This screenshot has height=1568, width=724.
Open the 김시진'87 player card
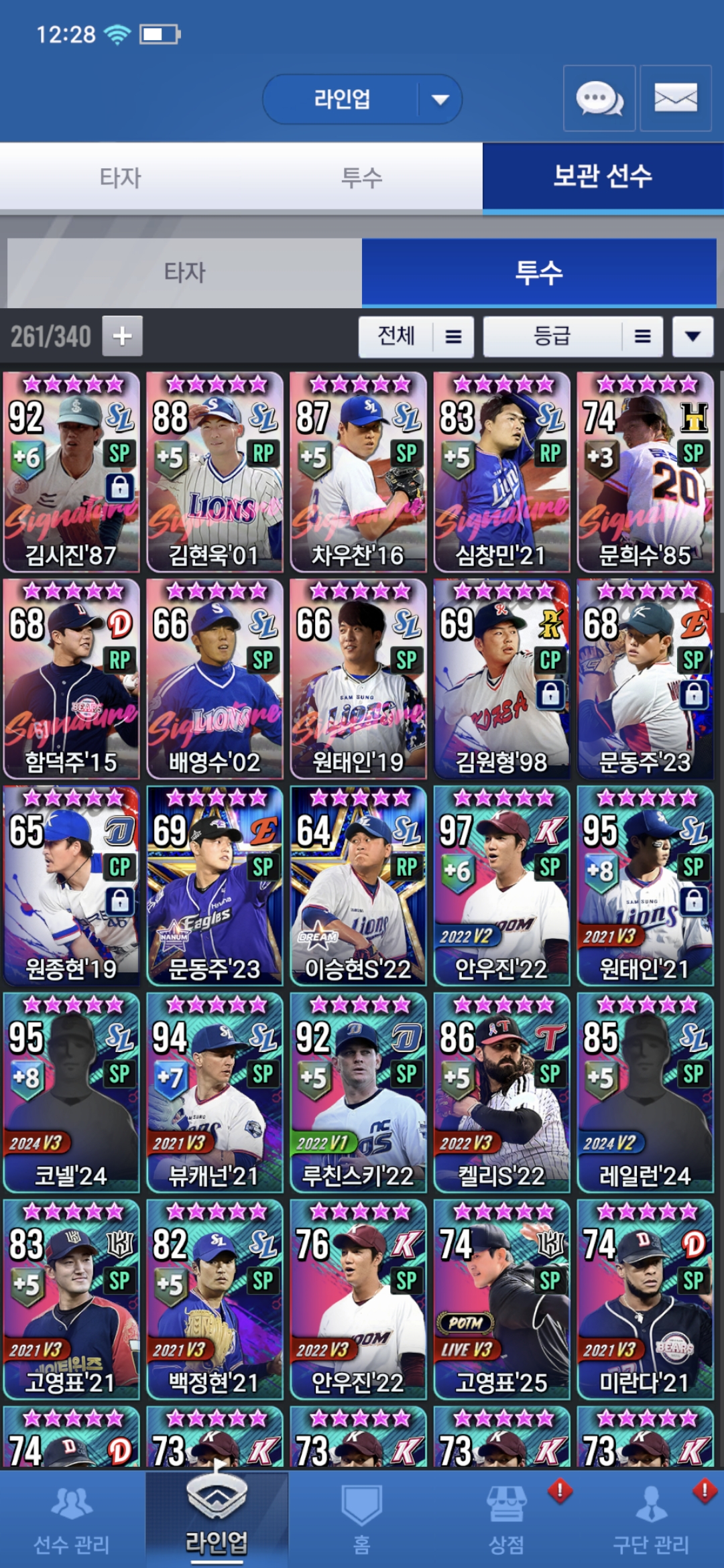click(71, 472)
